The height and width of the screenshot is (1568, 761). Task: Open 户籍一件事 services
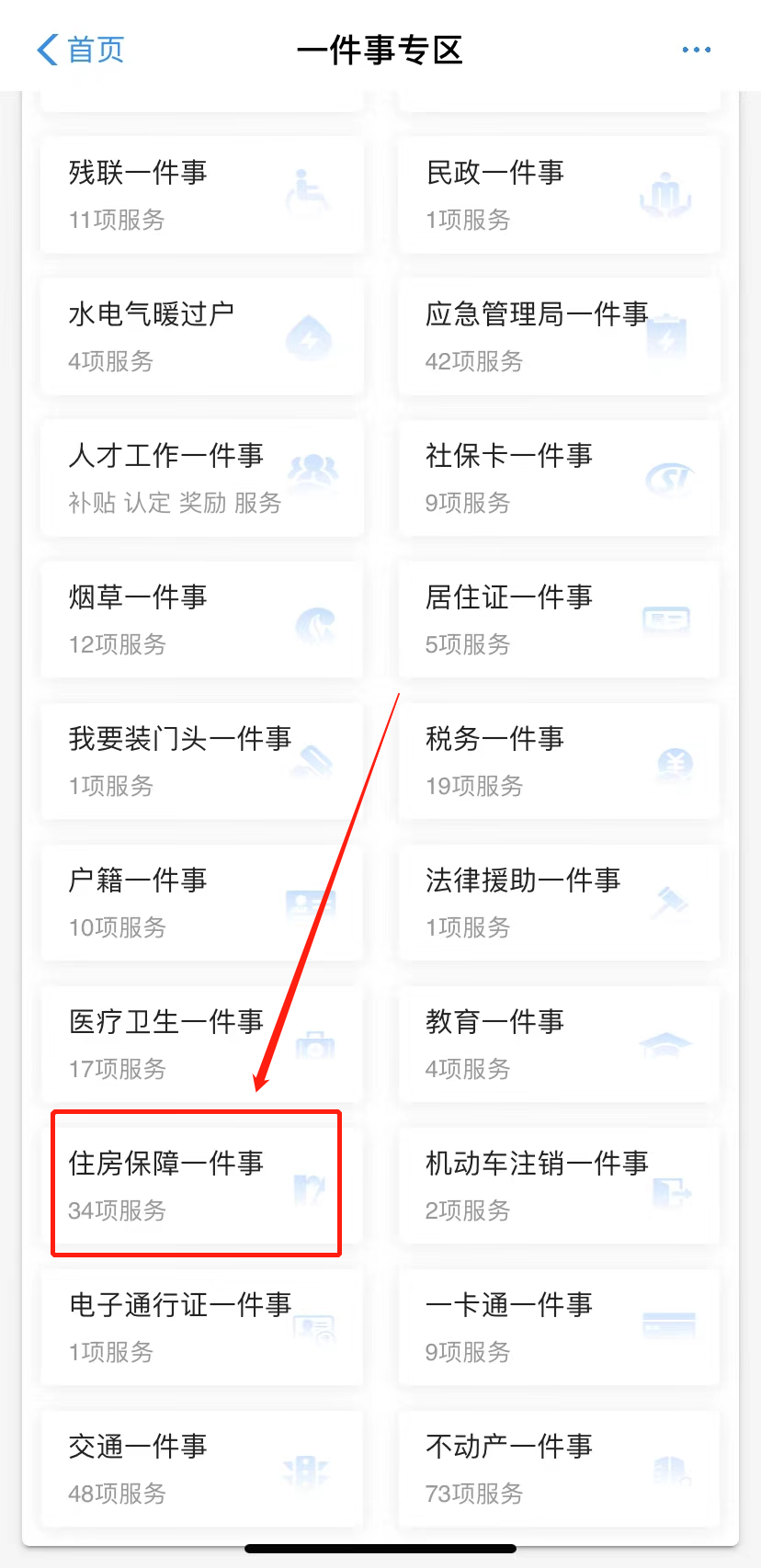(x=201, y=903)
